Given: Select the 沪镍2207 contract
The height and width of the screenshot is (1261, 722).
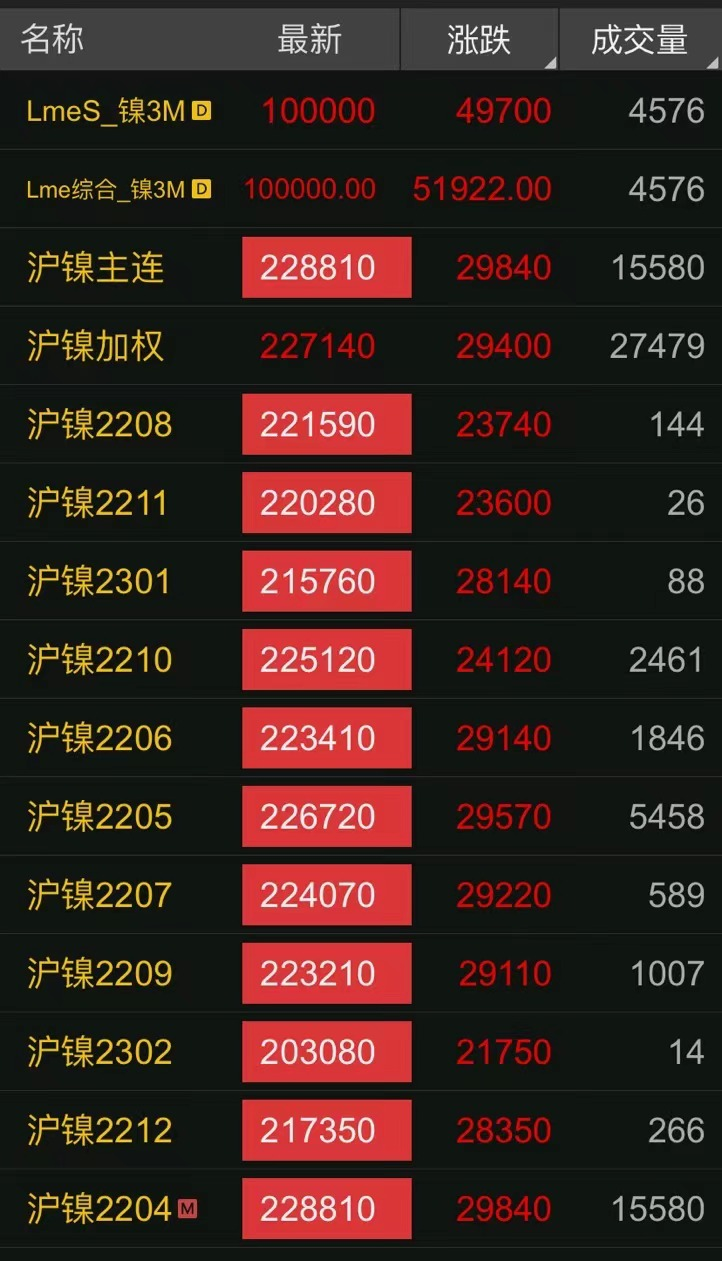Looking at the screenshot, I should tap(361, 895).
